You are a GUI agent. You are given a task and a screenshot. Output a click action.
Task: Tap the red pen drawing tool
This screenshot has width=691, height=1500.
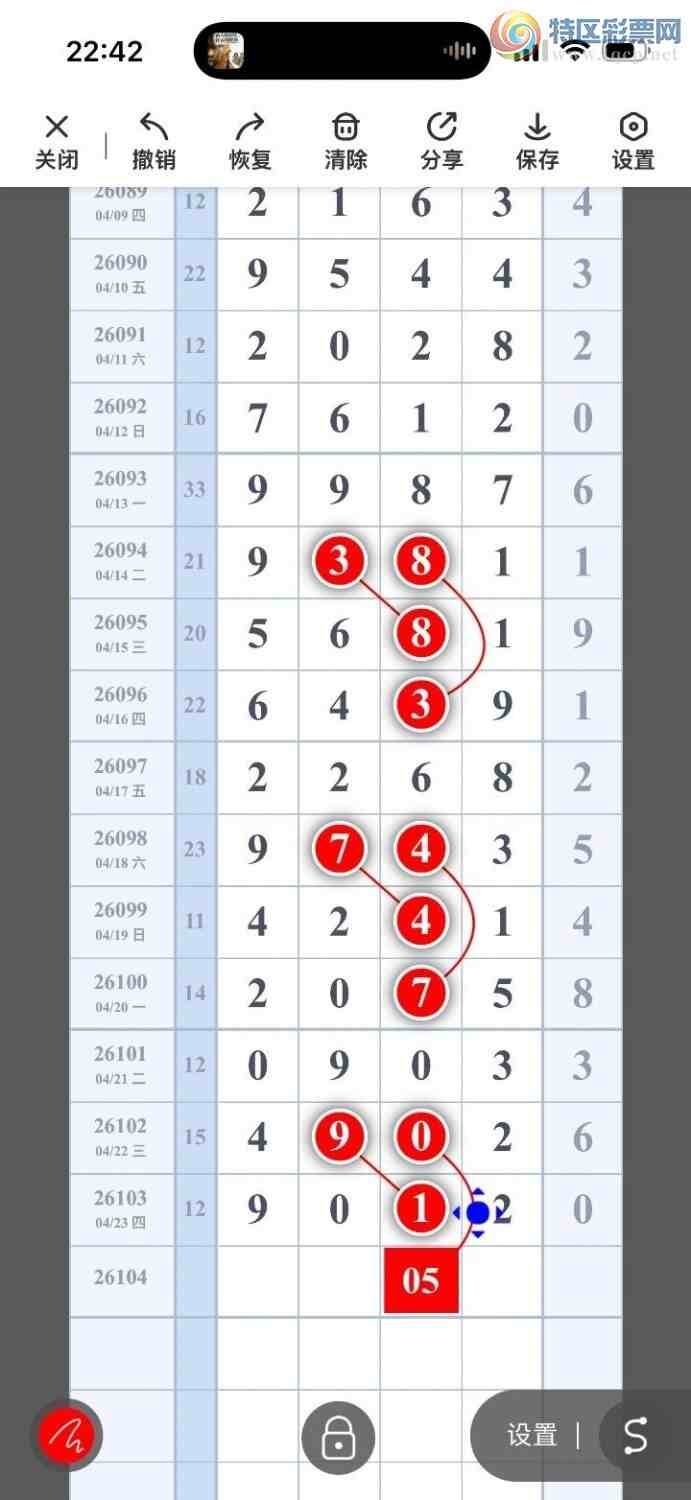66,1437
